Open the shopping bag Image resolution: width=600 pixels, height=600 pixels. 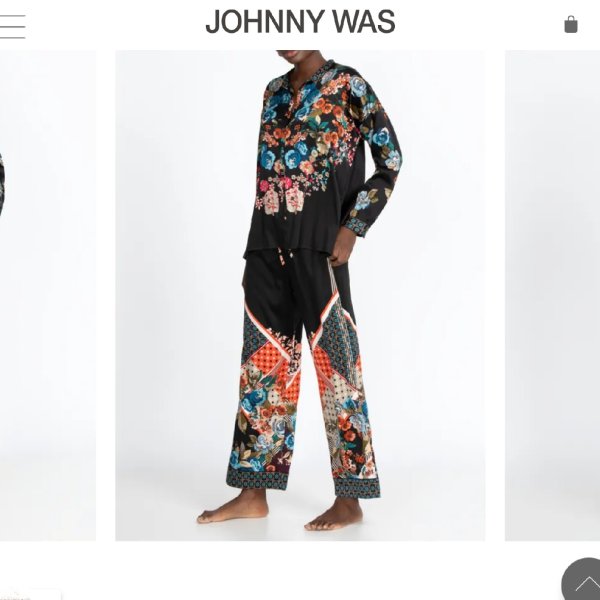pos(570,24)
